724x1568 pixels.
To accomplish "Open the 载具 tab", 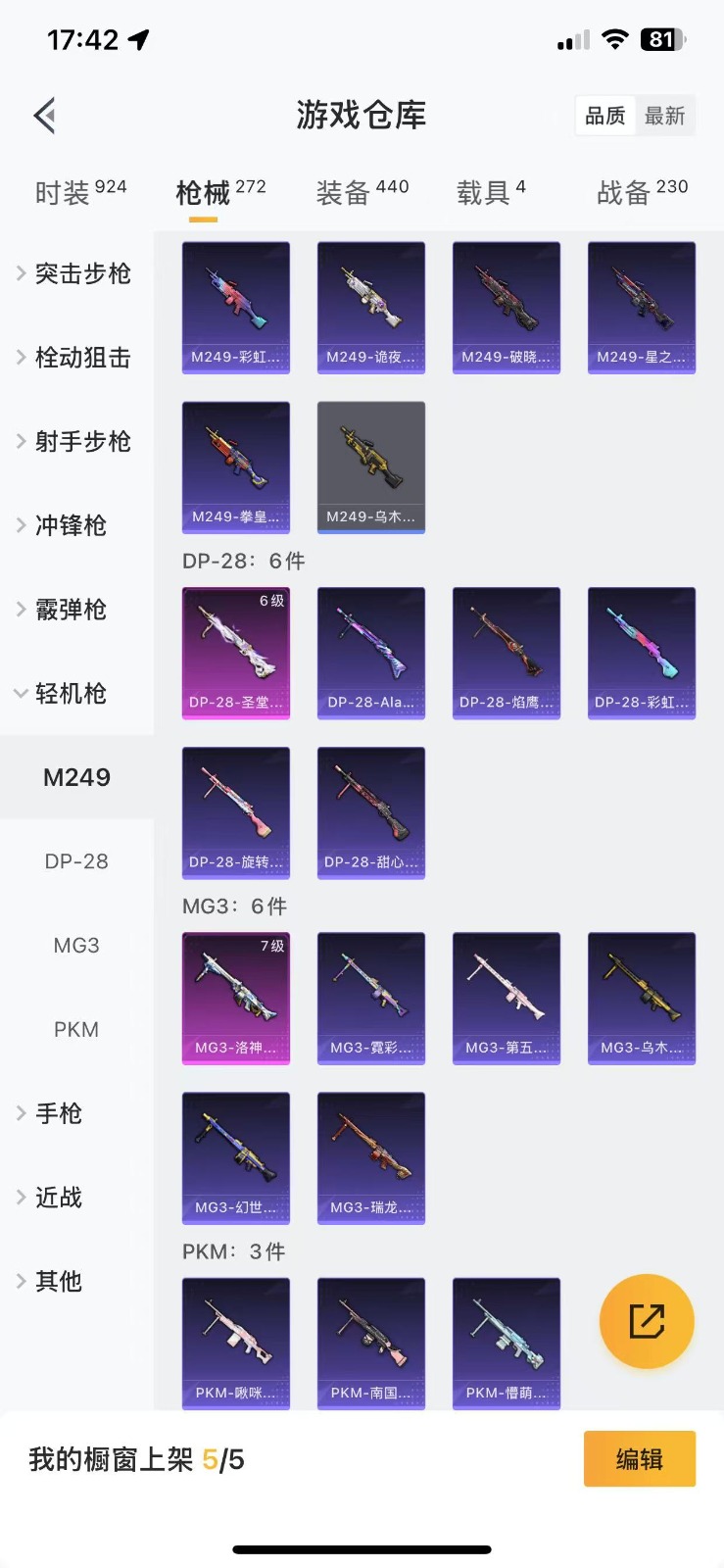I will [x=491, y=192].
